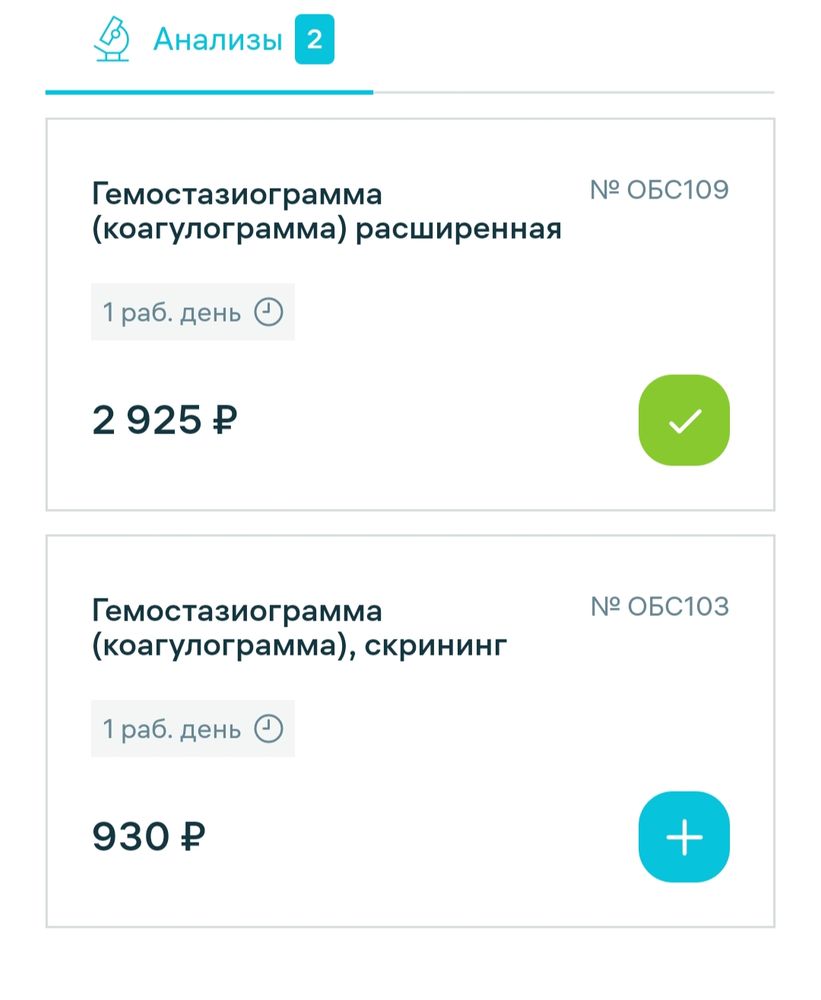Click the plus sign inside the blue circle
Viewport: 821px width, 1000px height.
pos(684,837)
